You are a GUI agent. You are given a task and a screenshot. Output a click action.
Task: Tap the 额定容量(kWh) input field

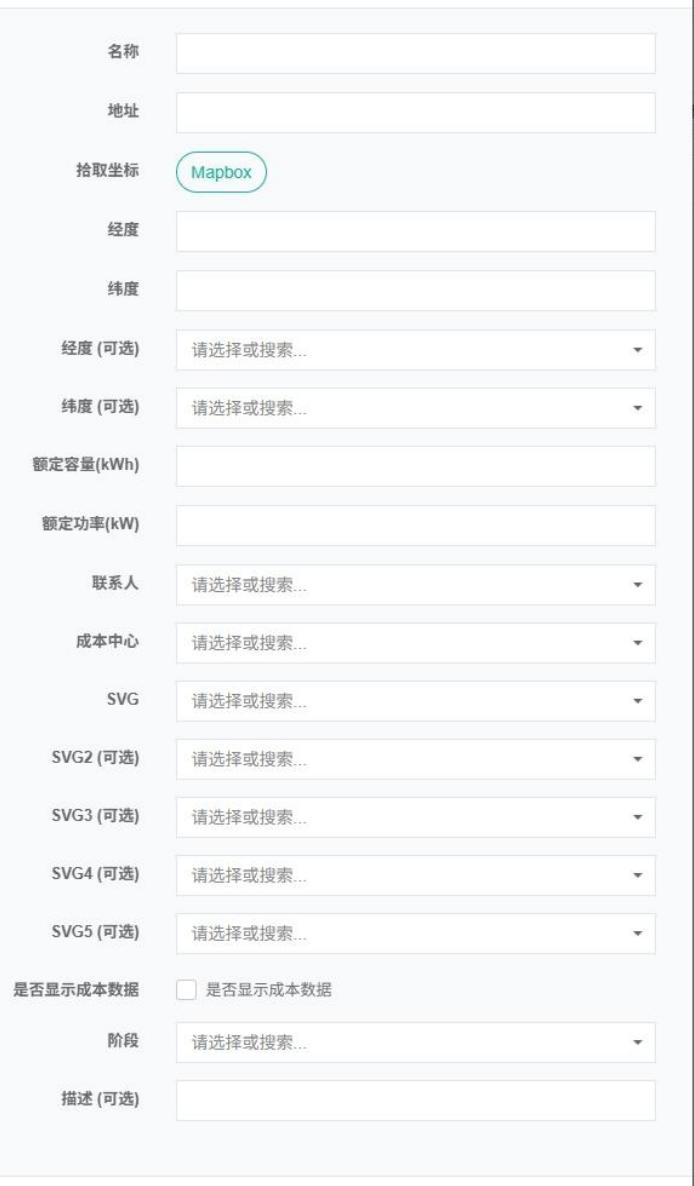point(415,466)
